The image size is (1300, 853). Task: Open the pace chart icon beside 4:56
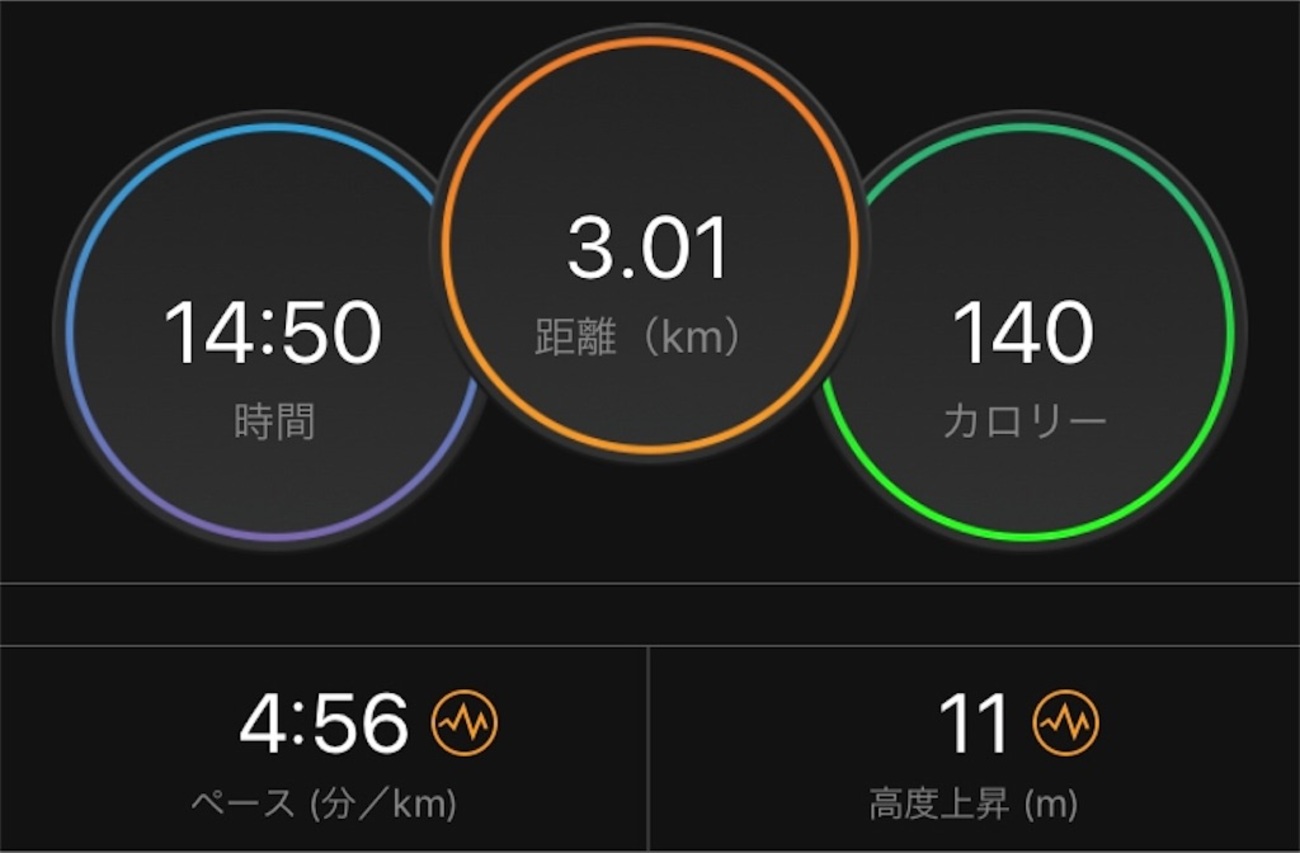coord(464,722)
